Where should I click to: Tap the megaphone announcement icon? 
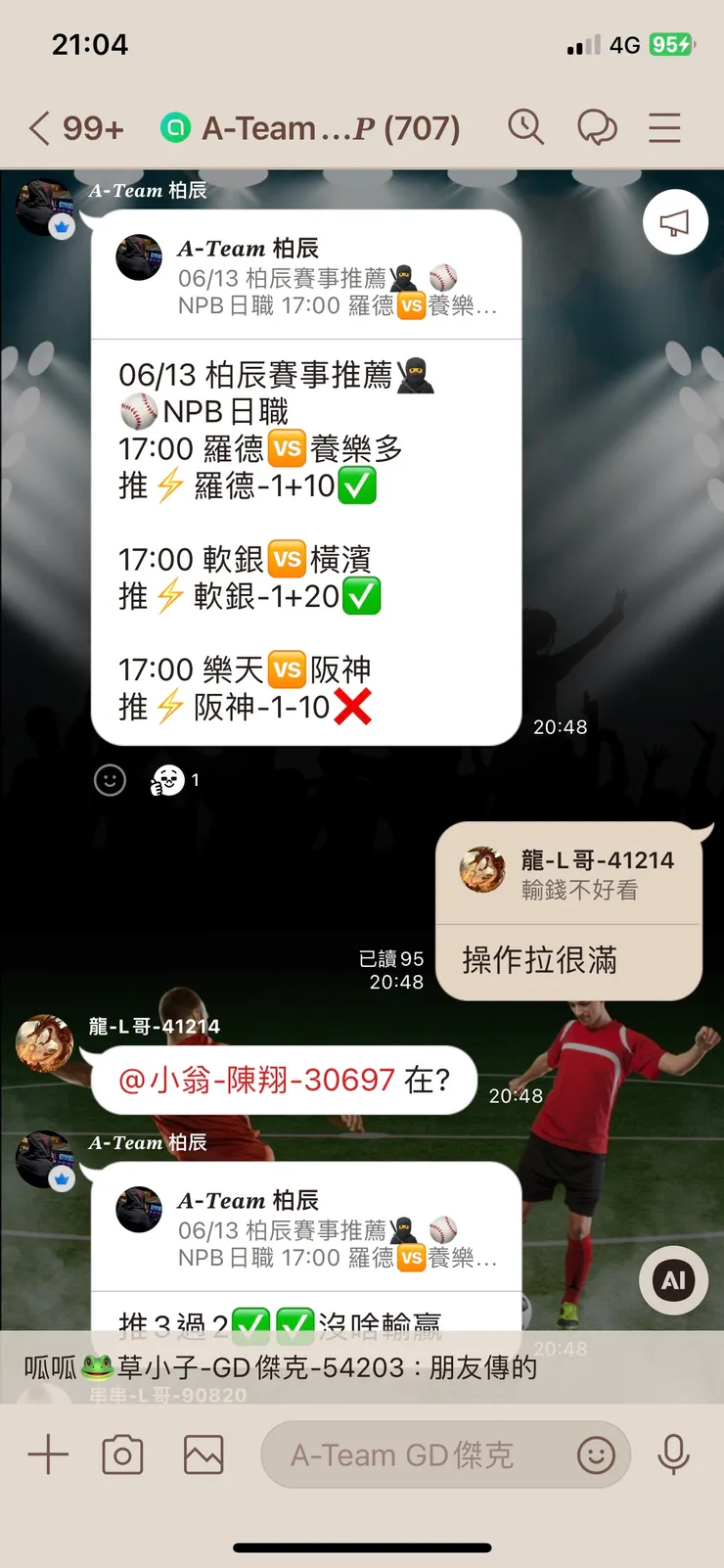pyautogui.click(x=674, y=222)
